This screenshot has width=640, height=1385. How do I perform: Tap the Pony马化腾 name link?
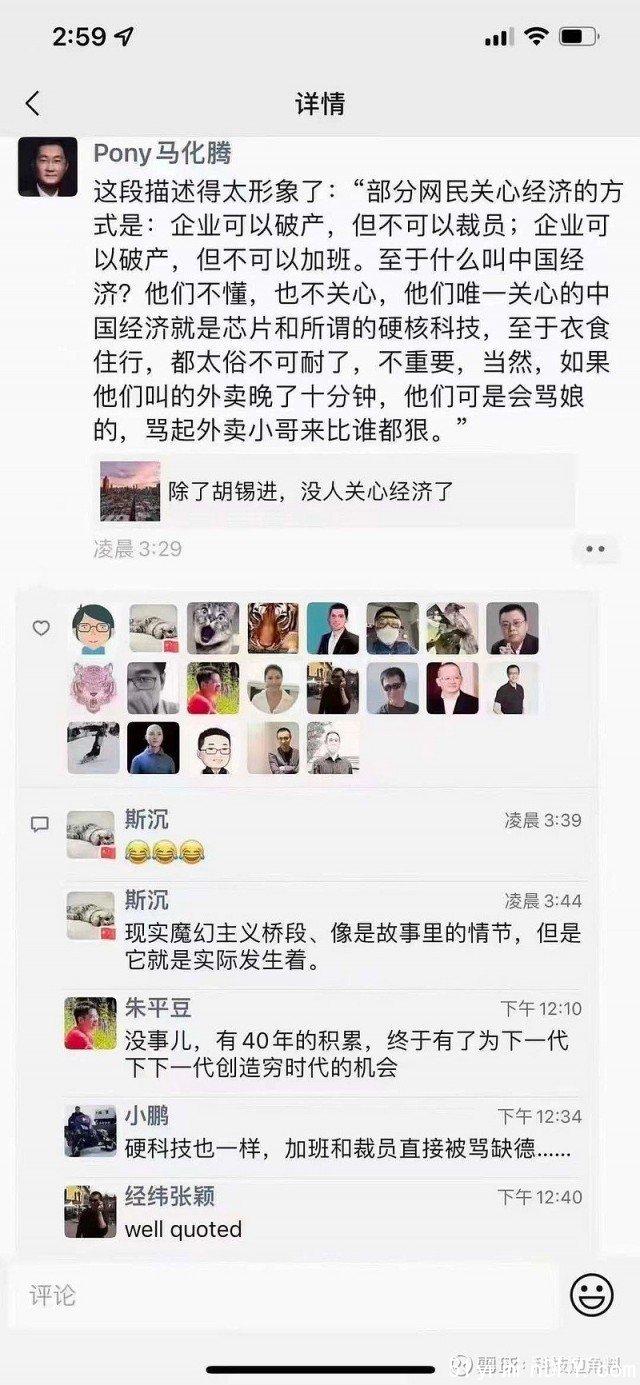pos(162,153)
